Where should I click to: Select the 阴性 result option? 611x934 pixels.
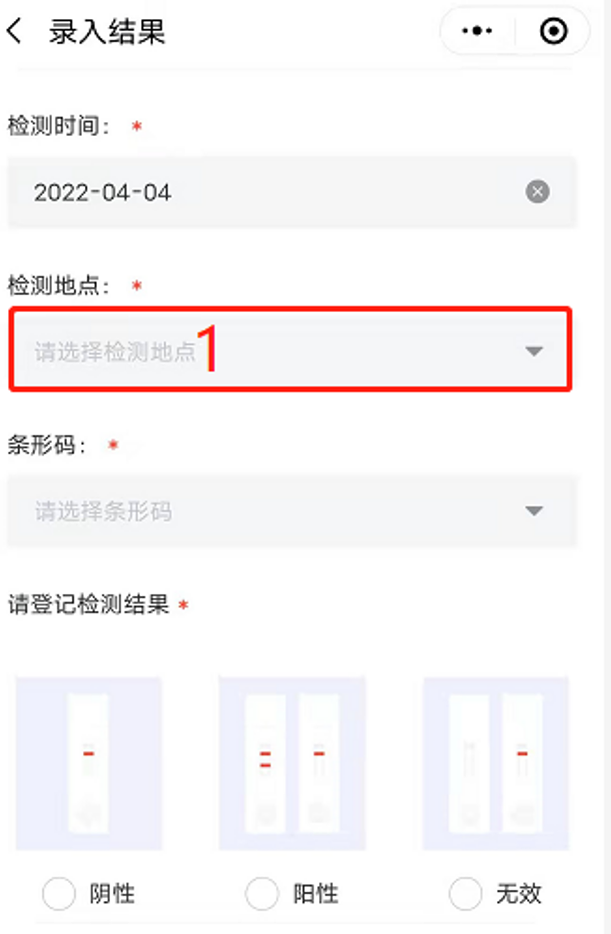point(59,893)
